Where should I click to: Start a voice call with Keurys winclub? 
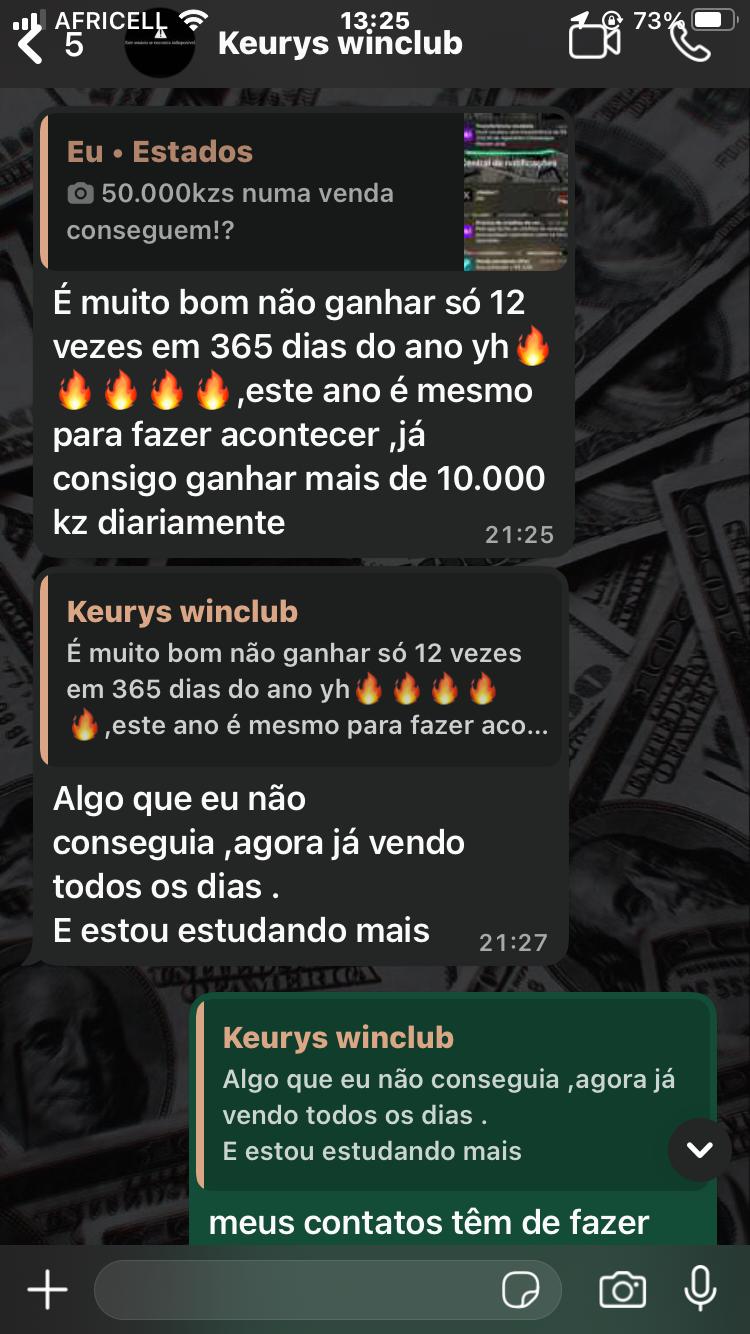(689, 42)
